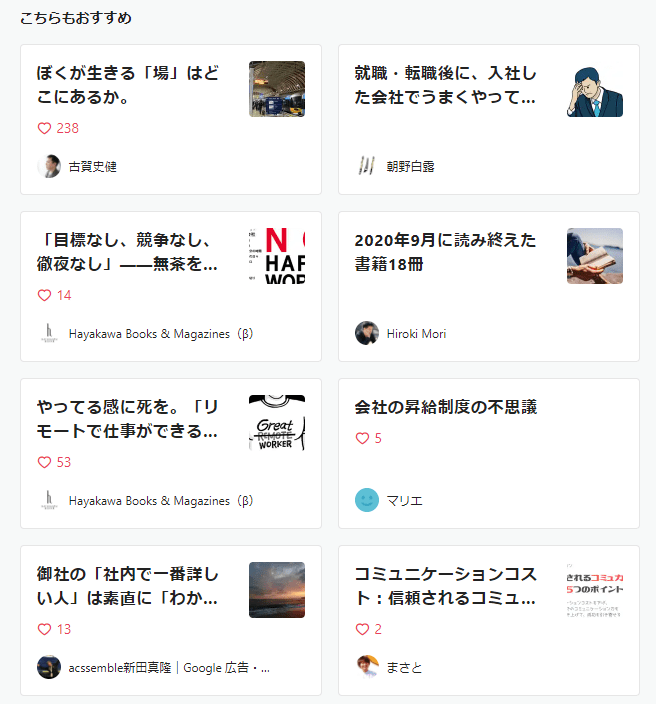656x704 pixels.
Task: Open article ぼくが生きる「場」はどこにあるか。
Action: [x=128, y=86]
